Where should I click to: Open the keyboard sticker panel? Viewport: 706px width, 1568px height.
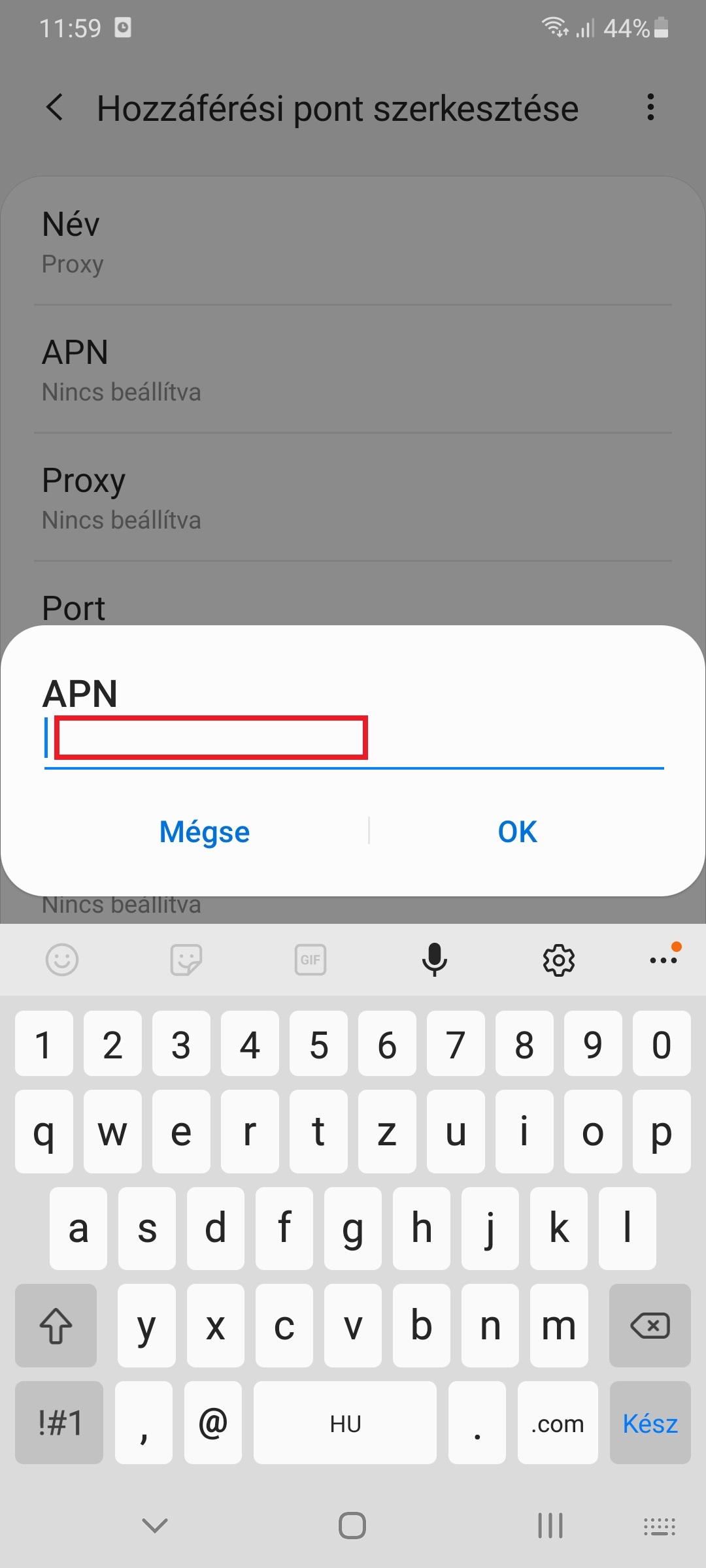pos(186,960)
